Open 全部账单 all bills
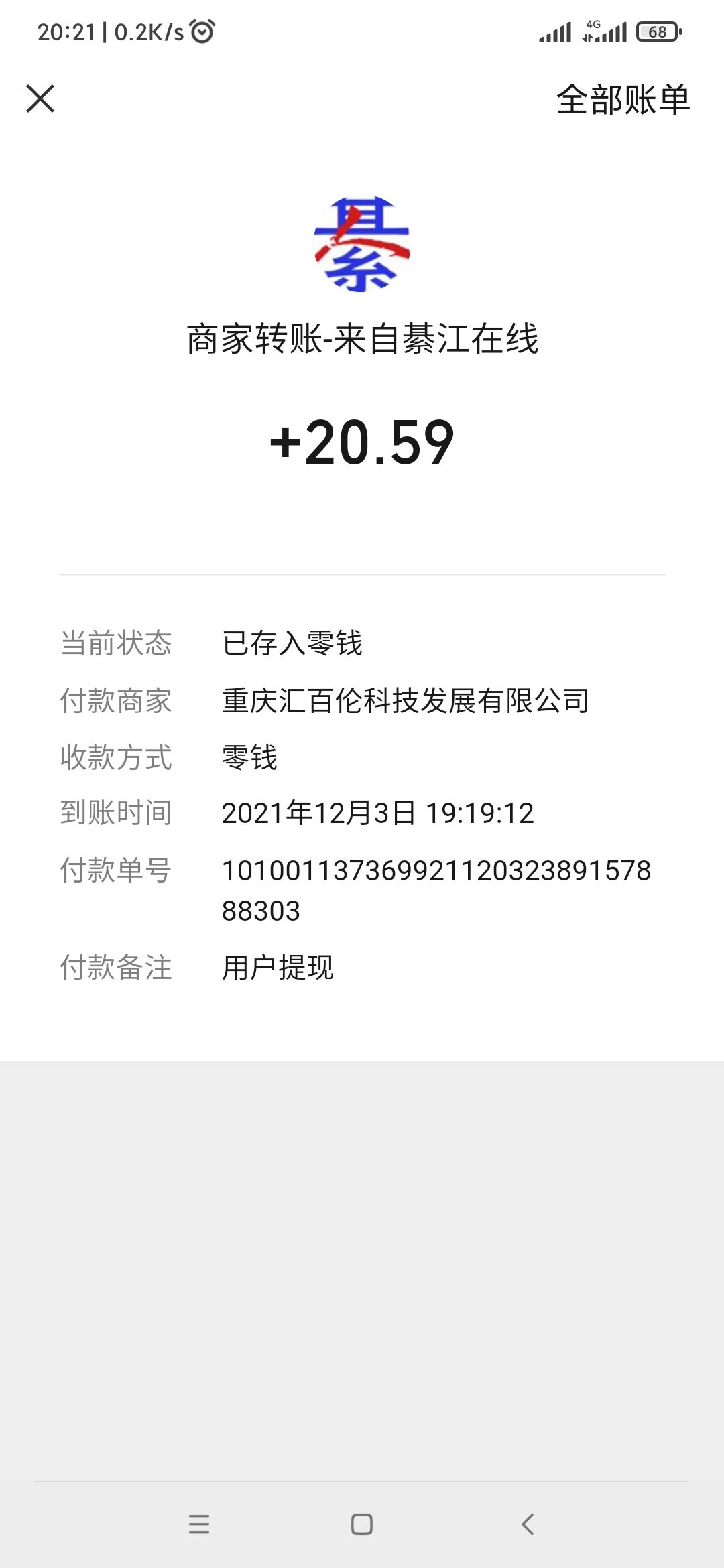Viewport: 724px width, 1568px height. coord(623,100)
